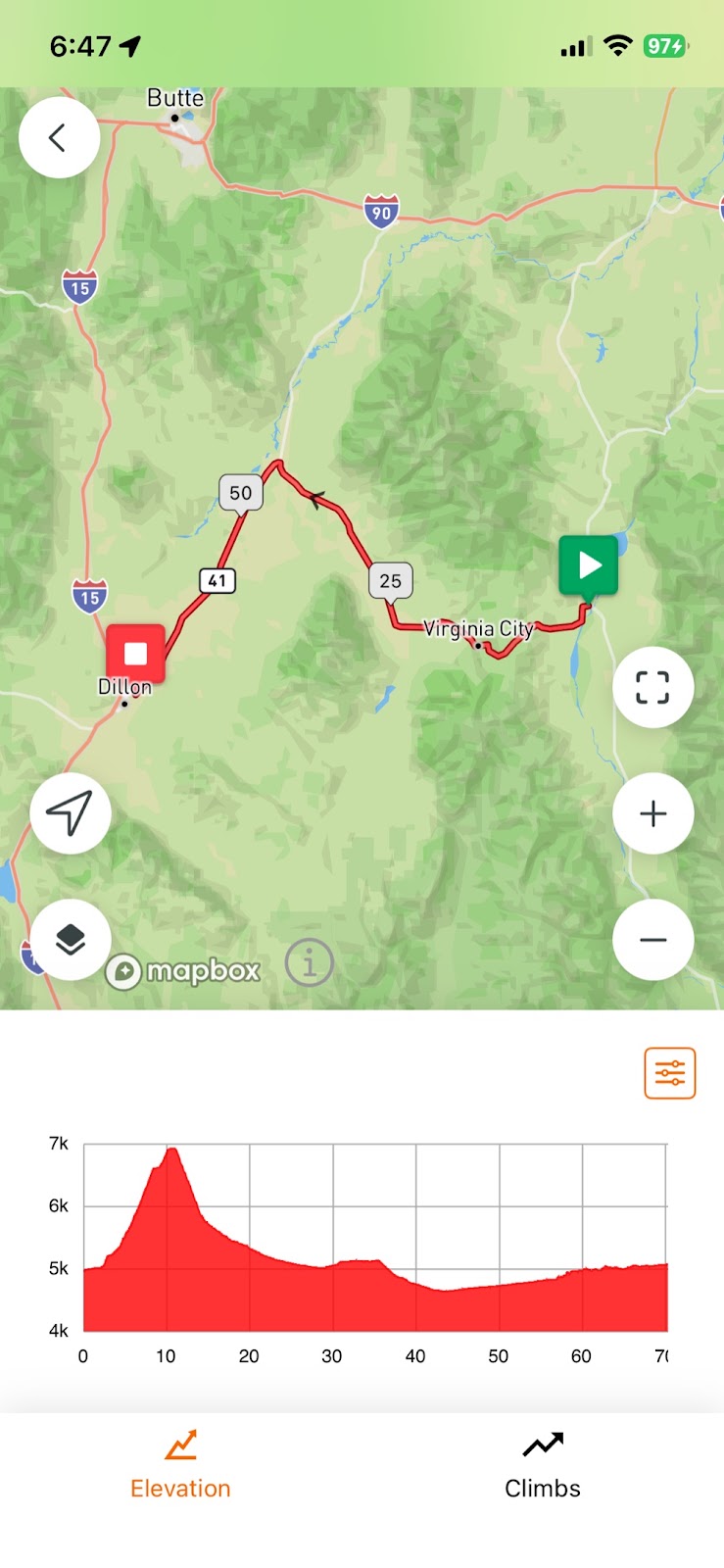
Task: Expand the map to fullscreen
Action: click(652, 687)
